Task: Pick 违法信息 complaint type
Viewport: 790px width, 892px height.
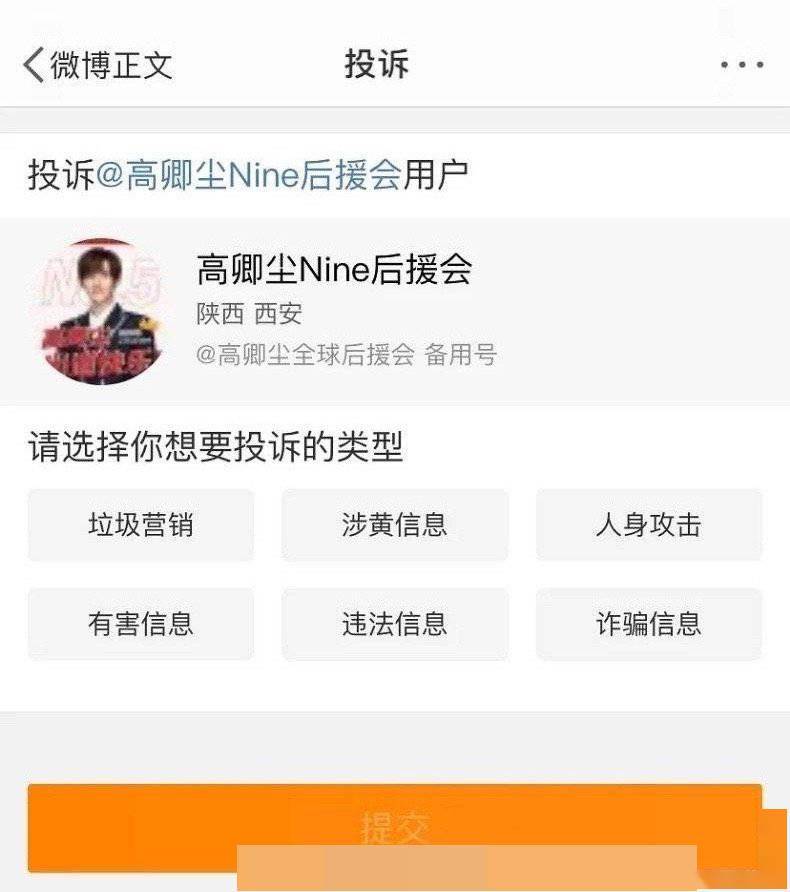Action: pos(394,624)
